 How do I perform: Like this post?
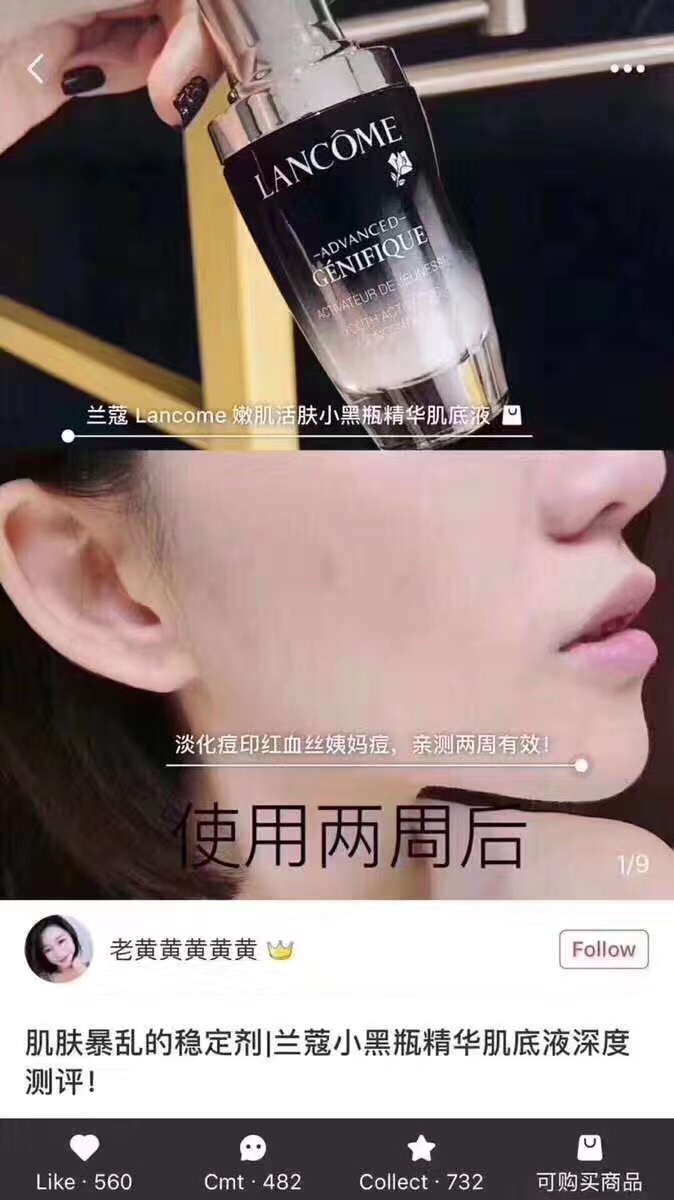pyautogui.click(x=84, y=1160)
